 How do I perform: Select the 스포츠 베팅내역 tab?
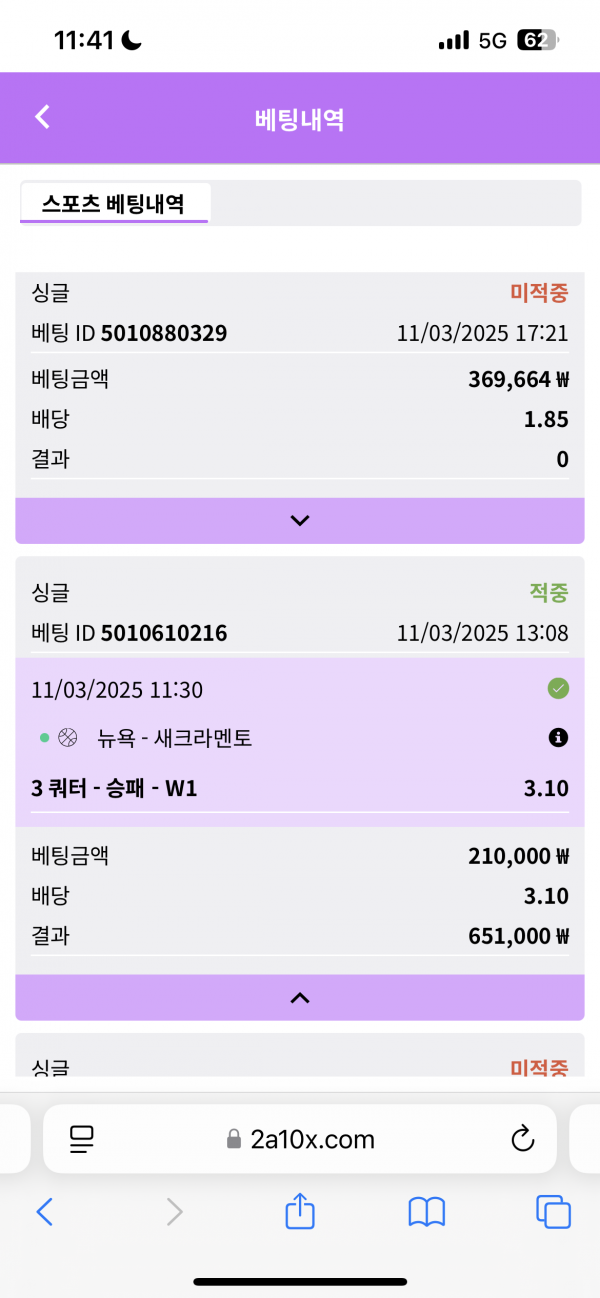(x=113, y=203)
